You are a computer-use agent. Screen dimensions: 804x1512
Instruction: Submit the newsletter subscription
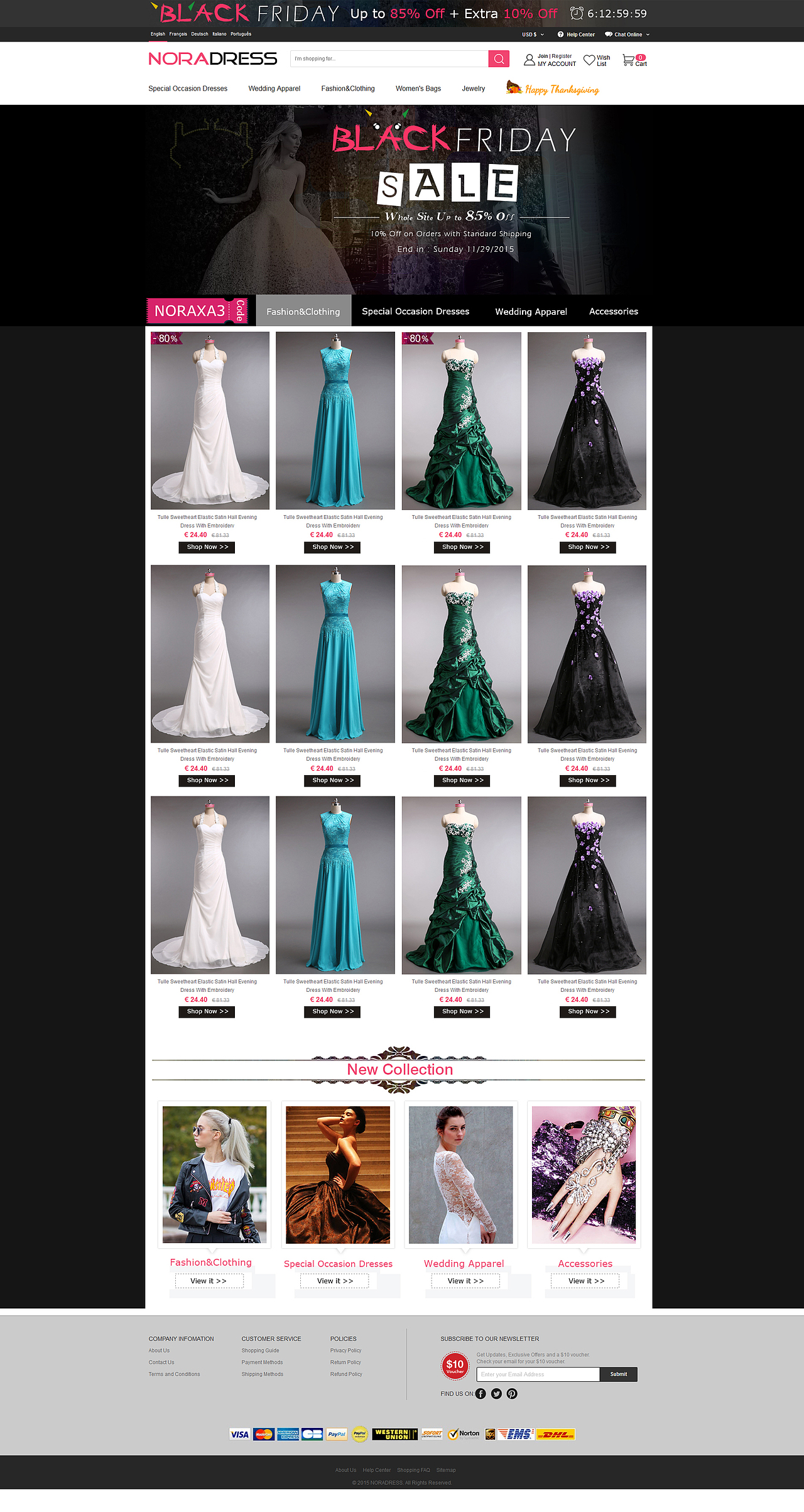coord(618,1374)
